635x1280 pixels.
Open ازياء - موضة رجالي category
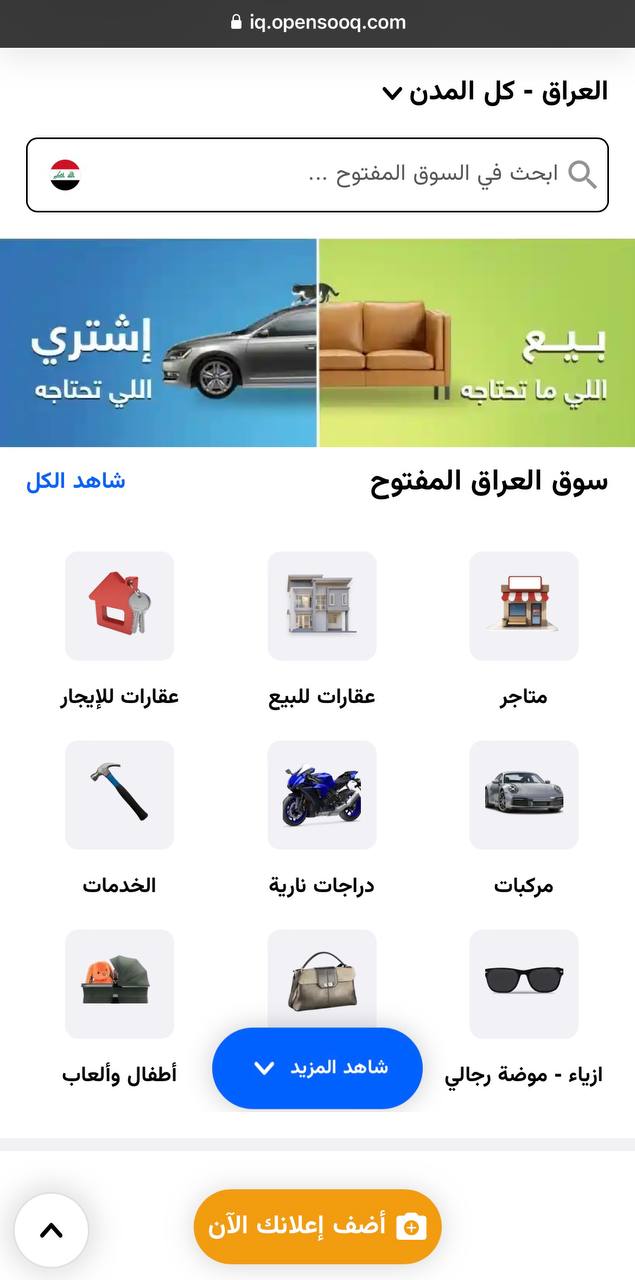tap(524, 984)
